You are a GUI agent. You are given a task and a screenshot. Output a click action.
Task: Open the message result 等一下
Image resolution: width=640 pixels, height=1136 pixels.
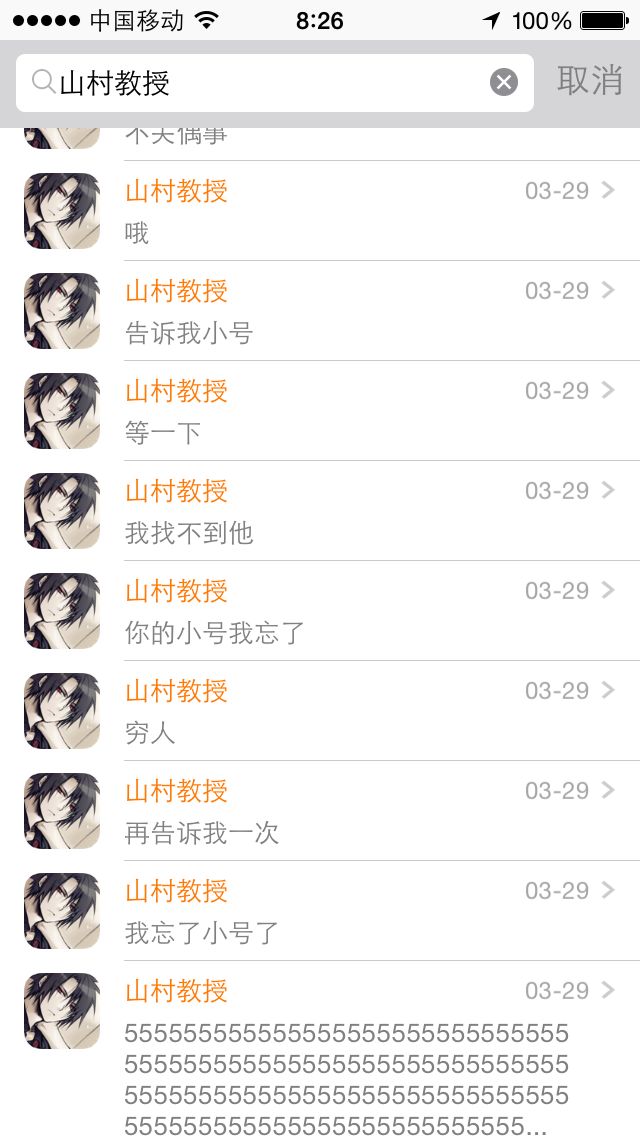[330, 411]
